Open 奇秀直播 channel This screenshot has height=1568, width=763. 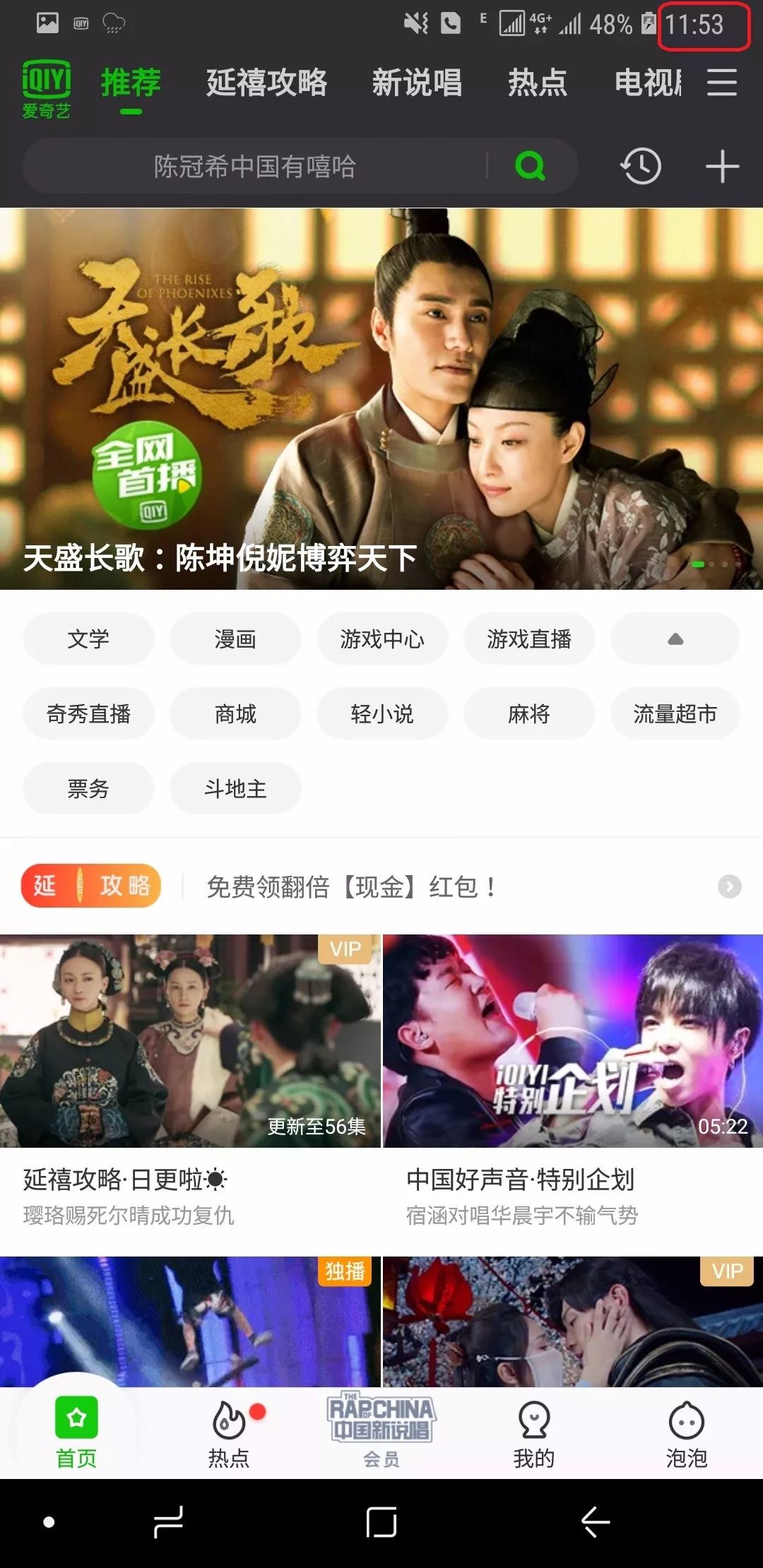pyautogui.click(x=88, y=714)
